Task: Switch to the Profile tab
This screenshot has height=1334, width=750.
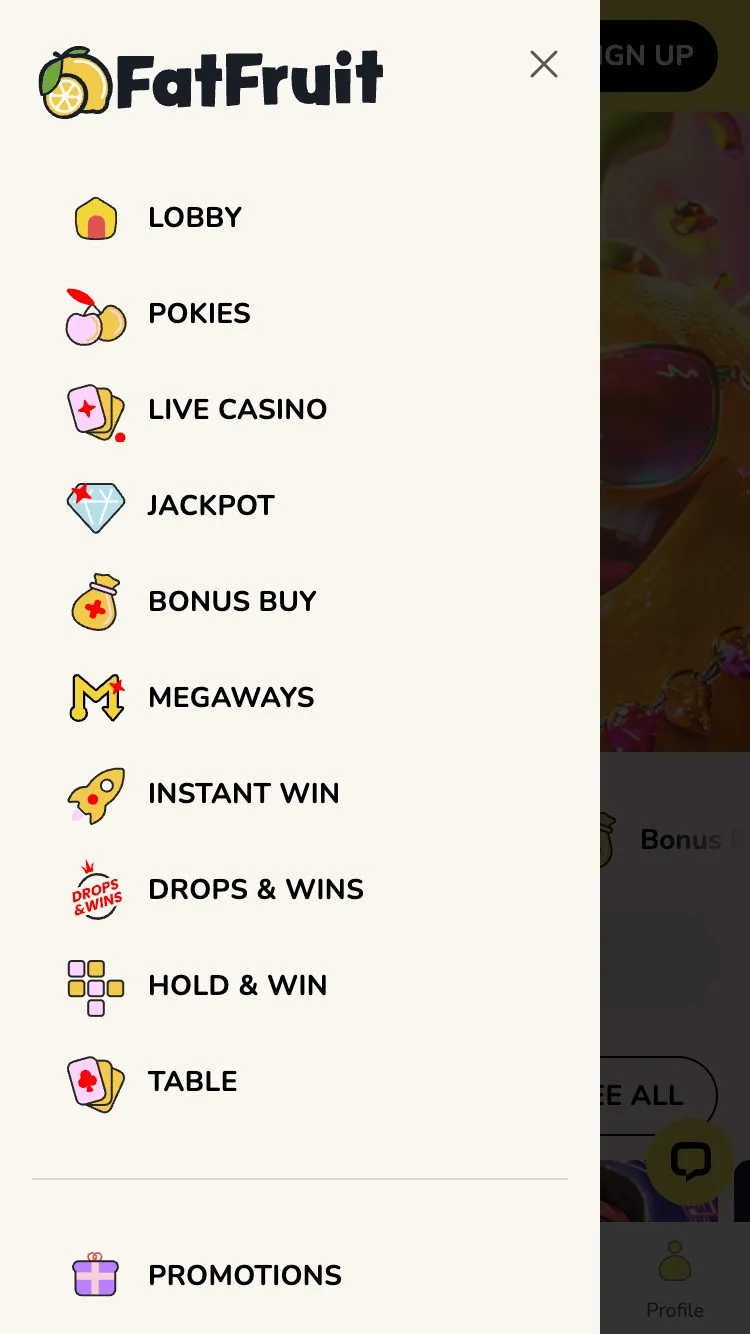Action: [x=675, y=1280]
